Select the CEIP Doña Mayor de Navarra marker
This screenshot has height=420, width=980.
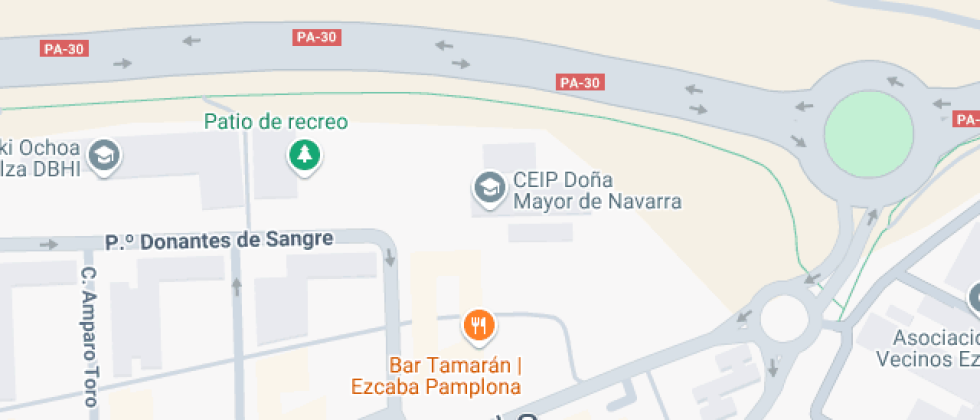[x=488, y=187]
